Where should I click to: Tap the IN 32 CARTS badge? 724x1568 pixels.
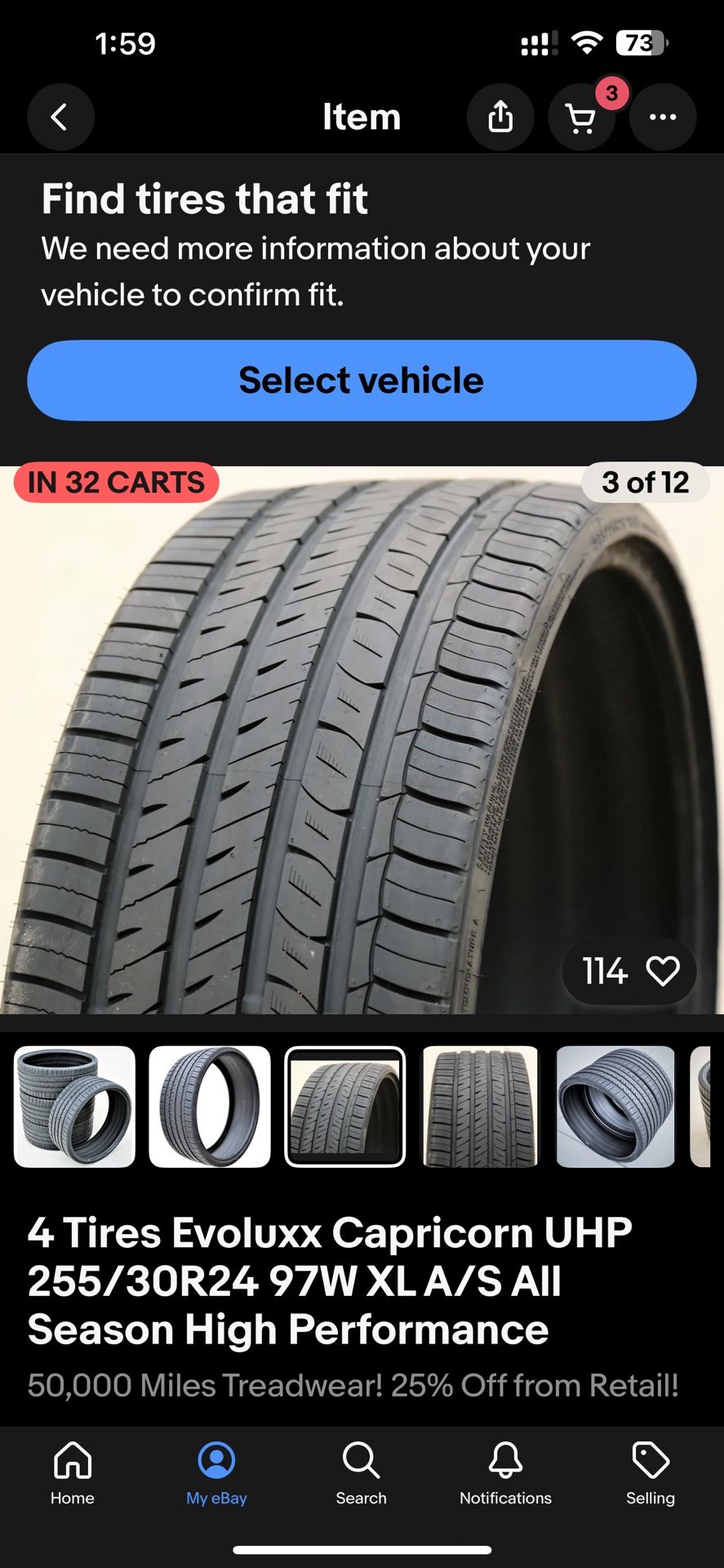(115, 482)
